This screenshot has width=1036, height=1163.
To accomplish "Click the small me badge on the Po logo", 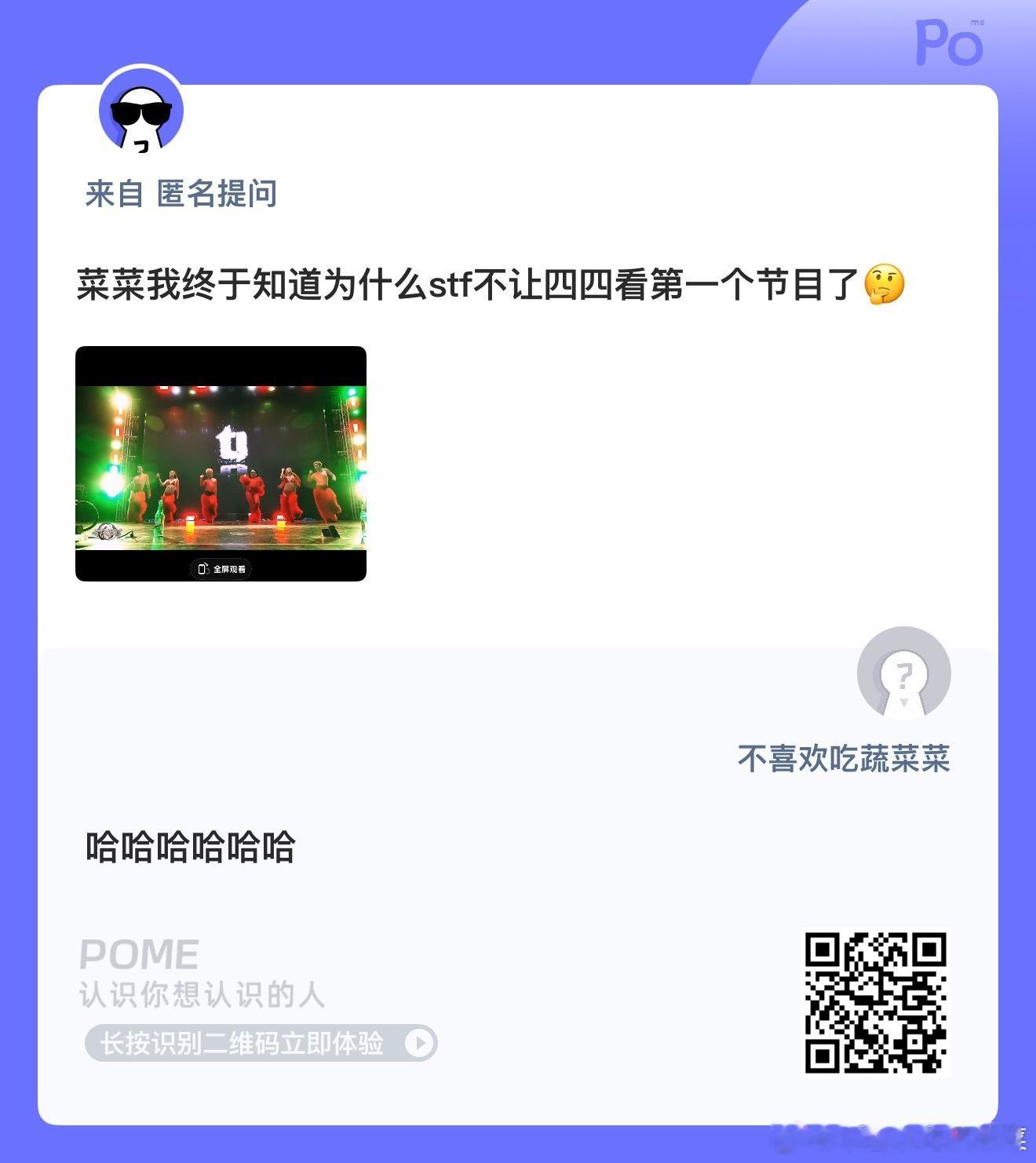I will click(978, 24).
